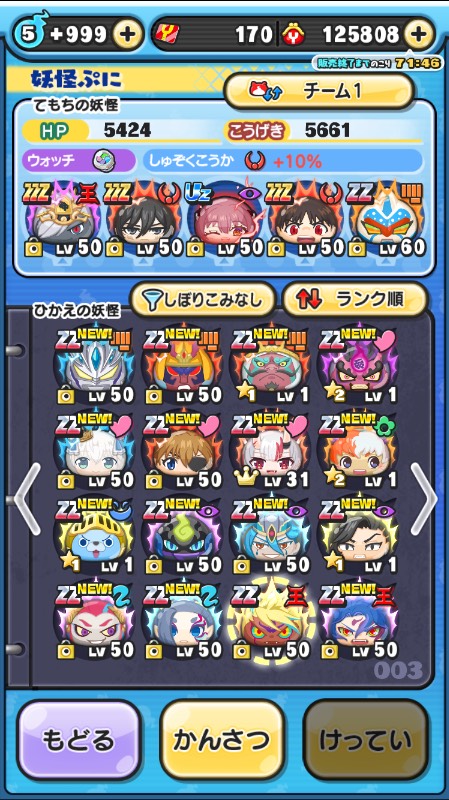Confirm the team with けってい
The image size is (449, 800).
tap(365, 740)
